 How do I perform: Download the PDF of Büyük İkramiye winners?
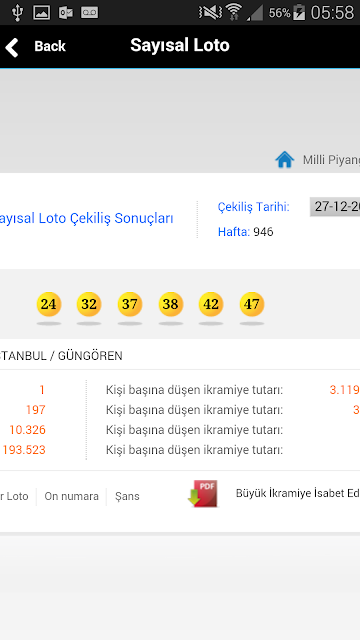click(204, 494)
